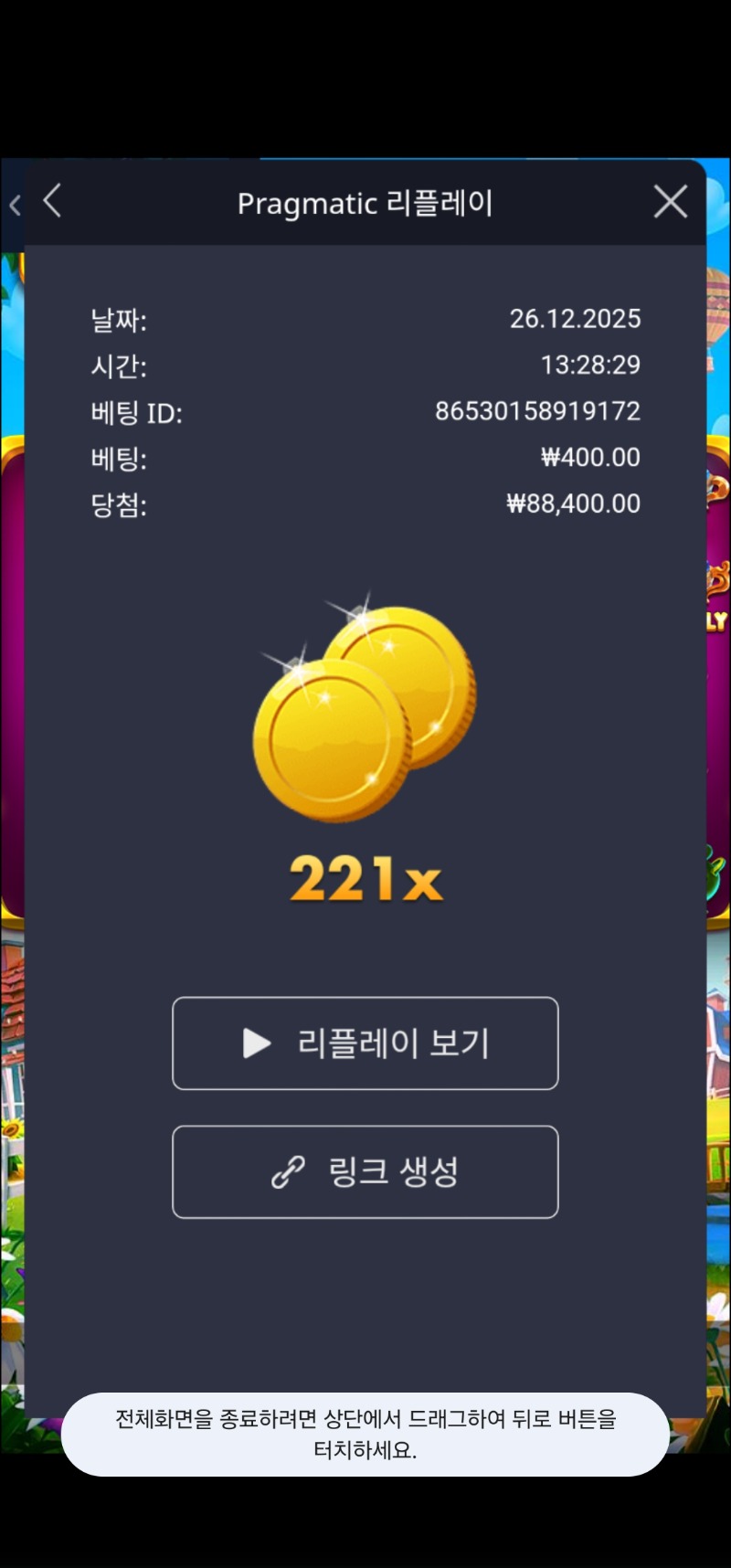
Task: Tap the 날짜 label on detail row
Action: tap(119, 320)
